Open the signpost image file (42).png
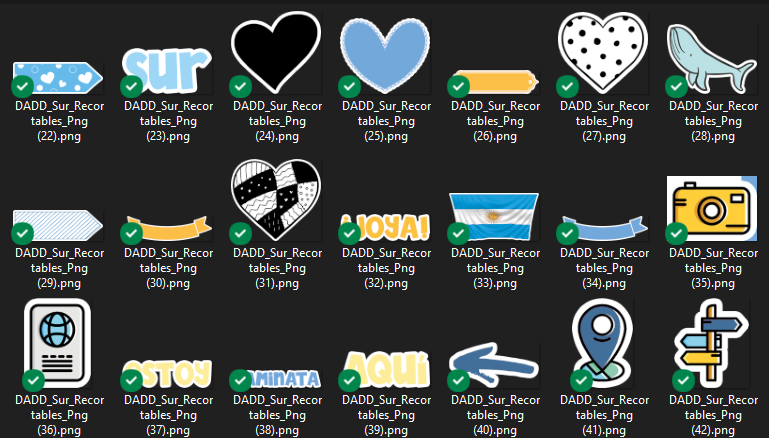This screenshot has width=769, height=438. [x=711, y=345]
